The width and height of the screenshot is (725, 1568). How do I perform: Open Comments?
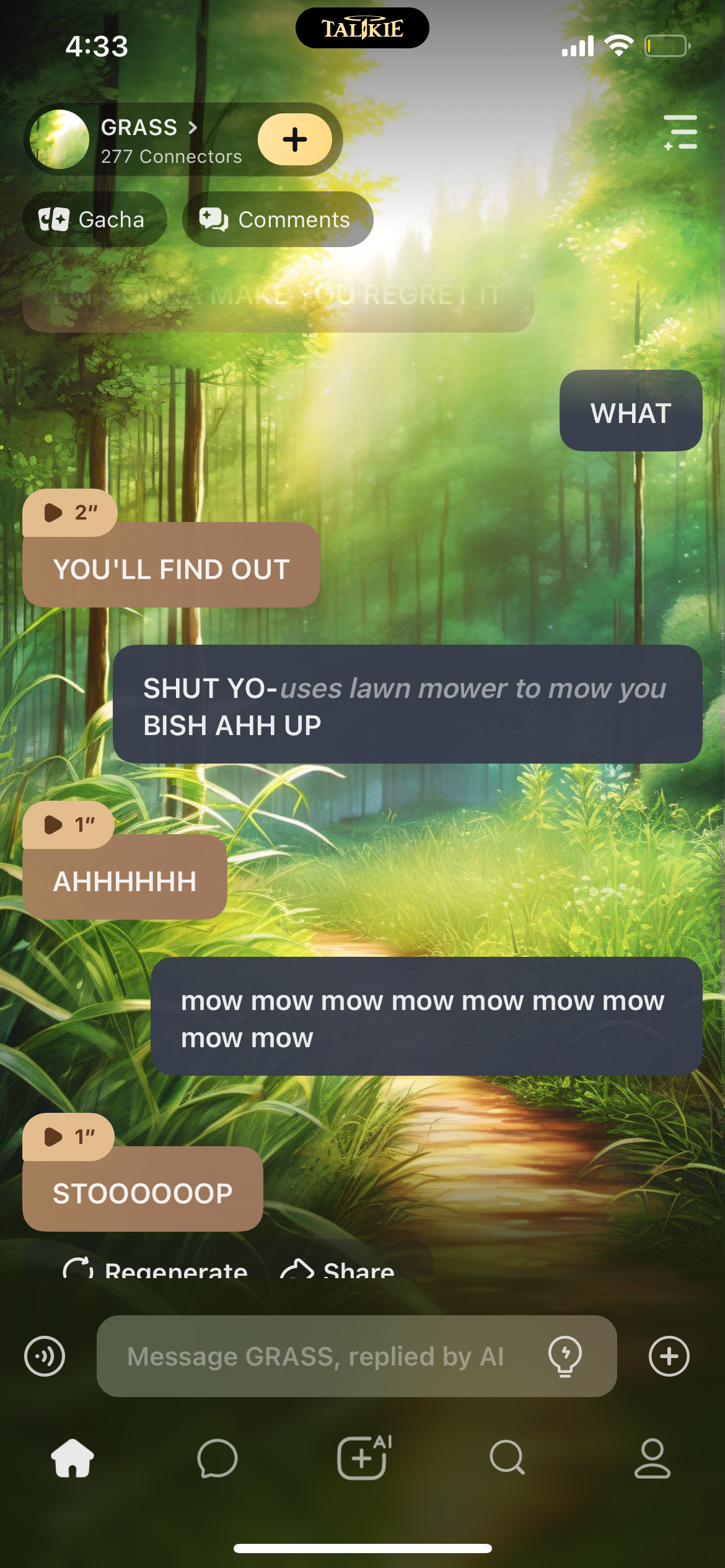(277, 219)
